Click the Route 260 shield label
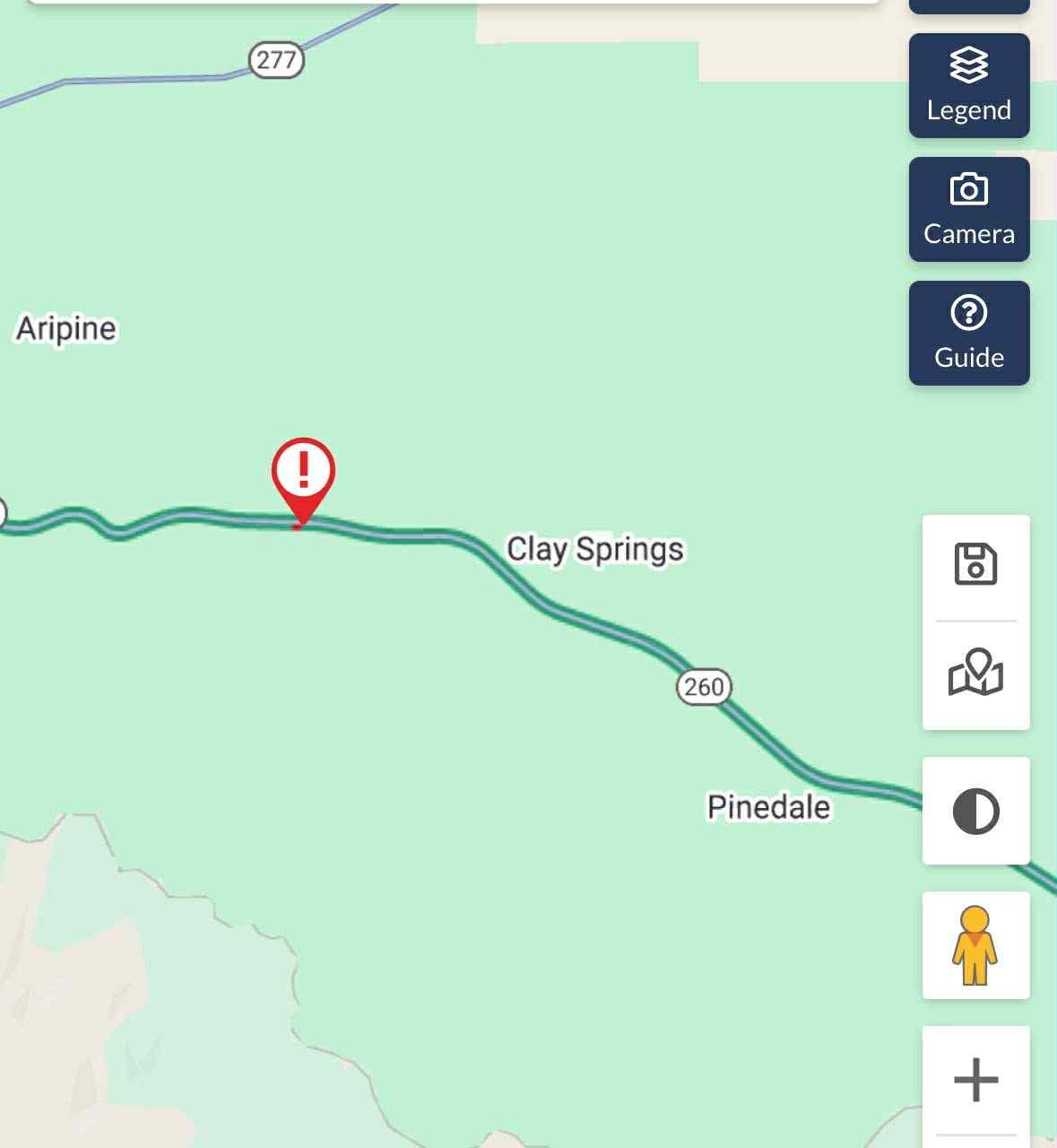Image resolution: width=1057 pixels, height=1148 pixels. pos(704,686)
